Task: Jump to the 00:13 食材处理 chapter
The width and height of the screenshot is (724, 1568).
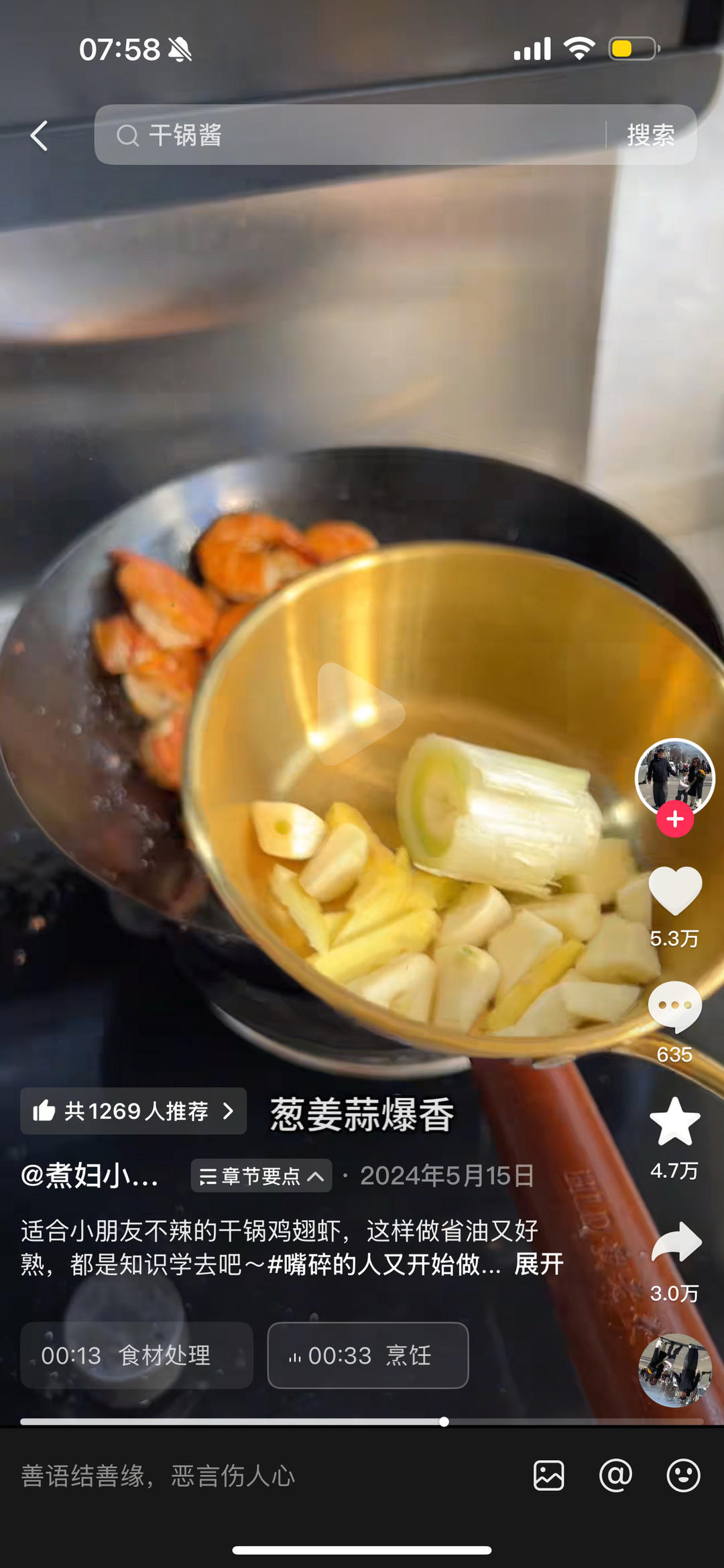Action: pyautogui.click(x=137, y=1355)
